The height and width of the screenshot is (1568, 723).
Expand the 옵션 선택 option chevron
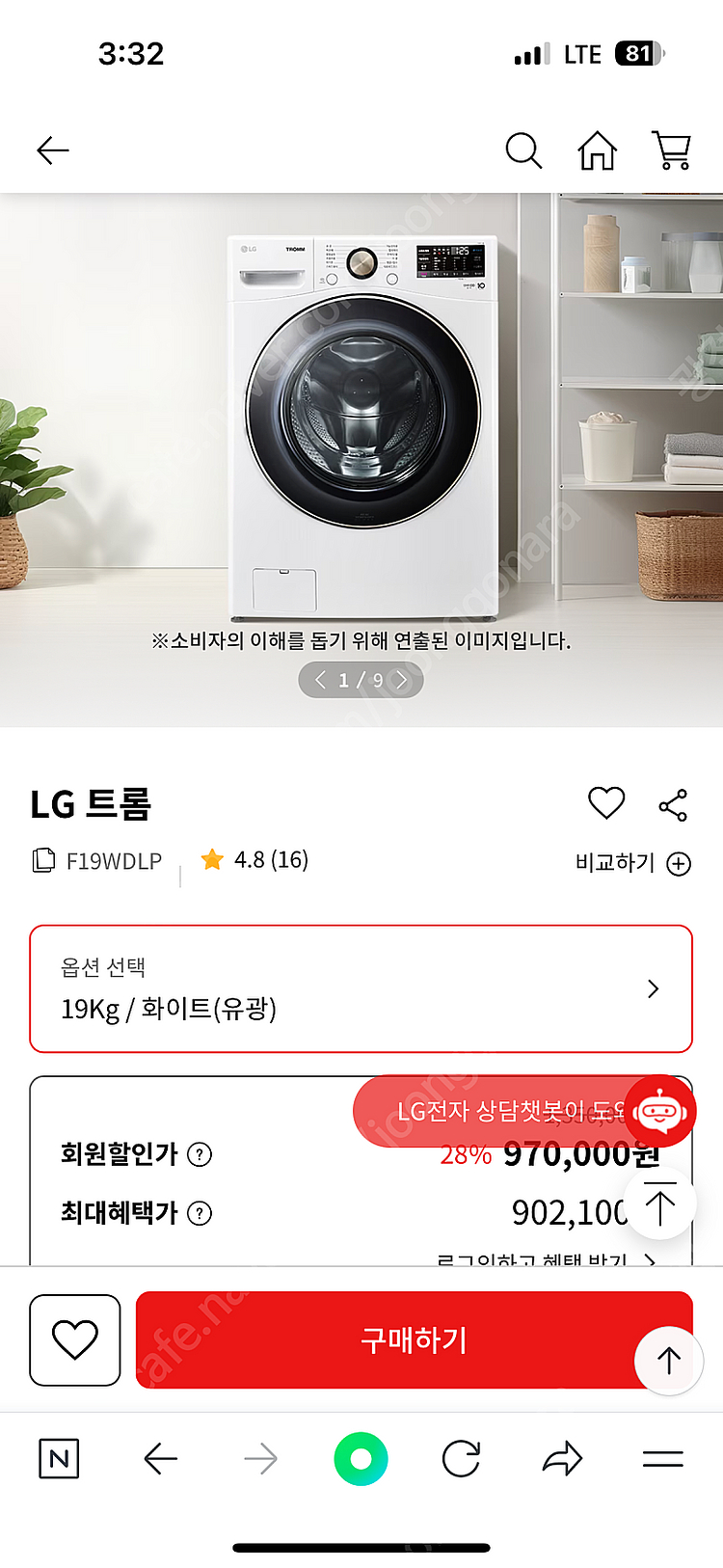pyautogui.click(x=653, y=988)
